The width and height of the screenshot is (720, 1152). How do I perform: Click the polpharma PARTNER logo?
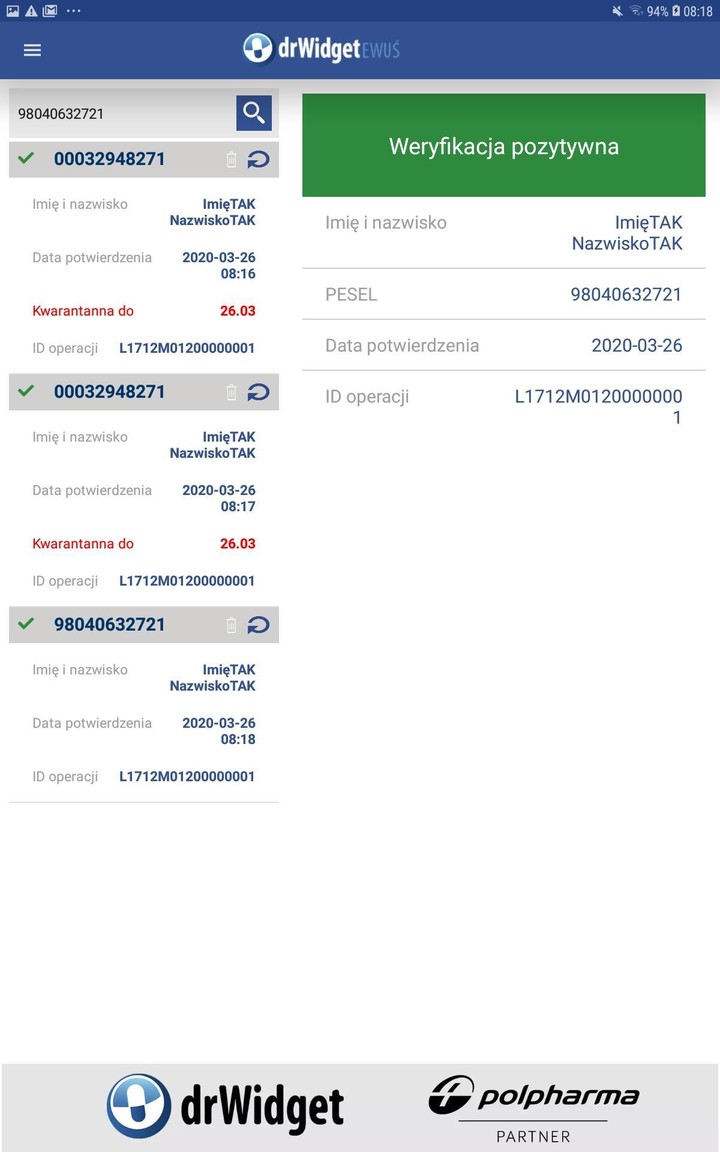(535, 1106)
